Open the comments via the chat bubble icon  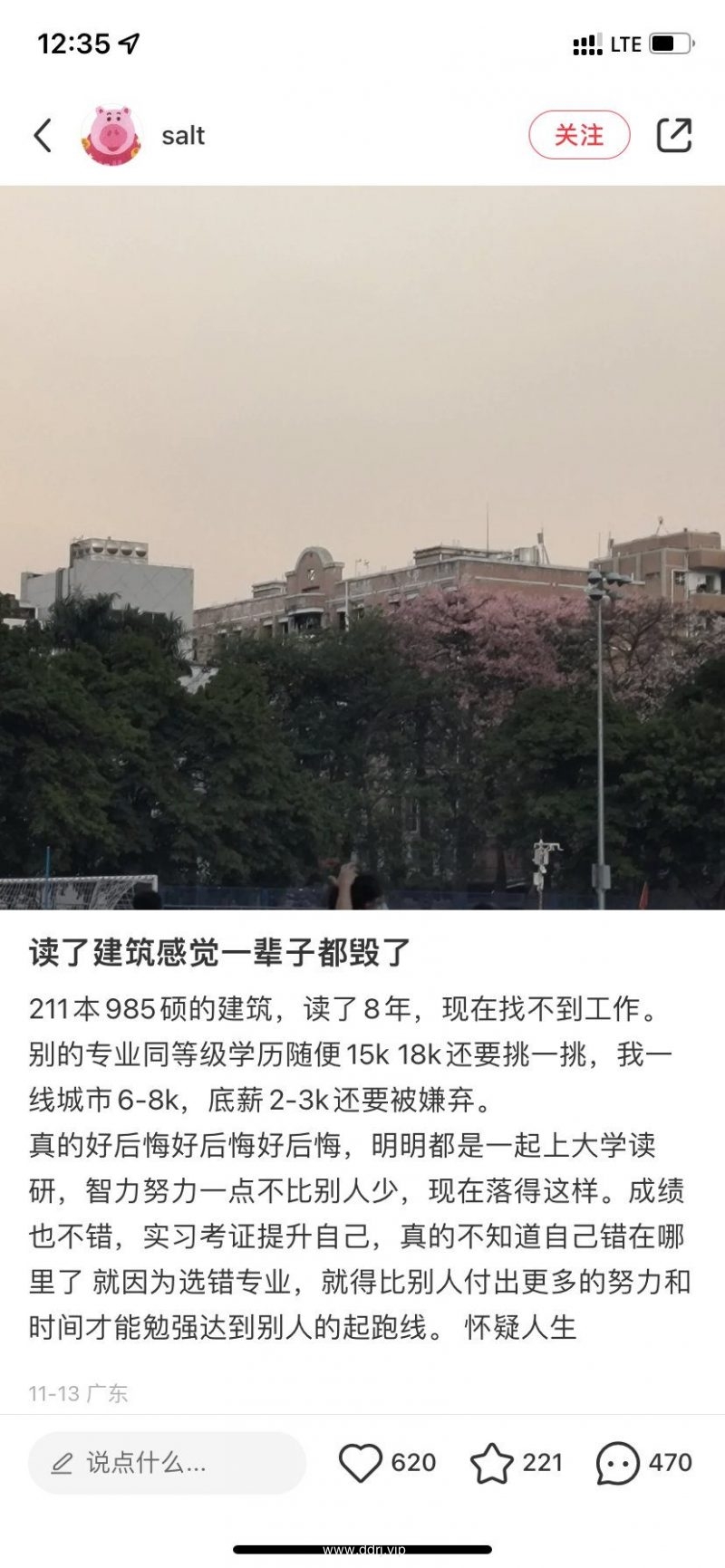(617, 1462)
